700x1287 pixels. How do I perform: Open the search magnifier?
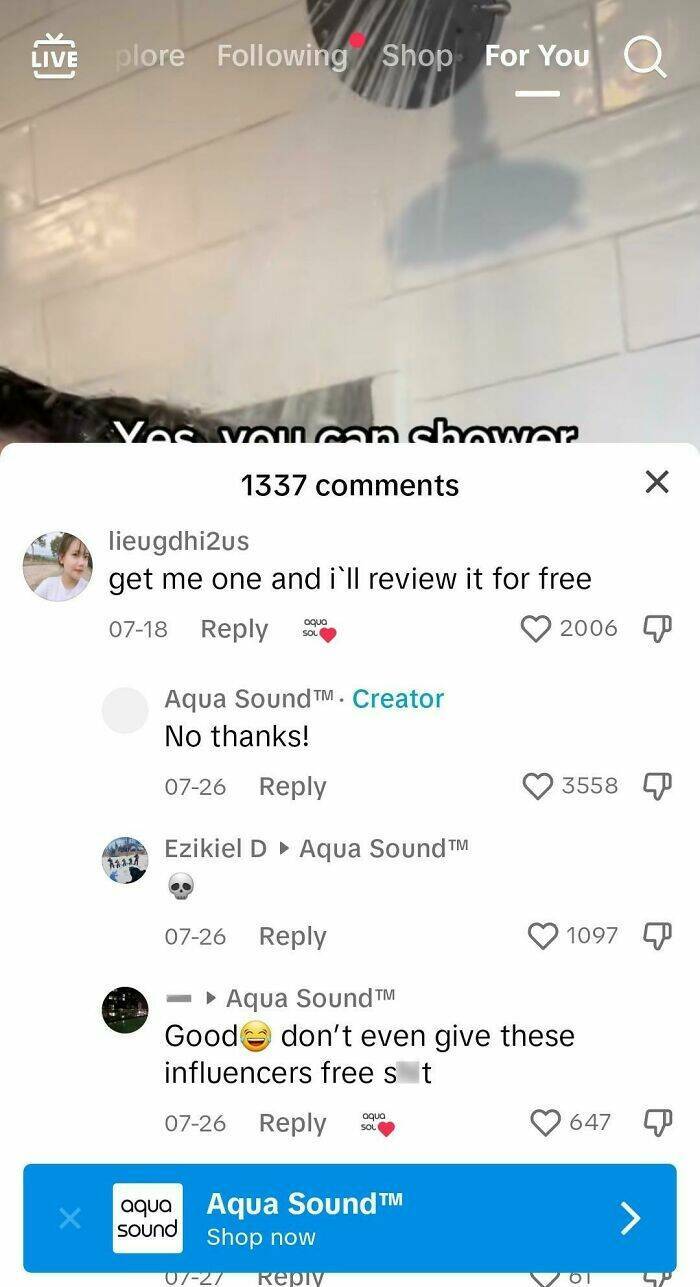tap(645, 56)
